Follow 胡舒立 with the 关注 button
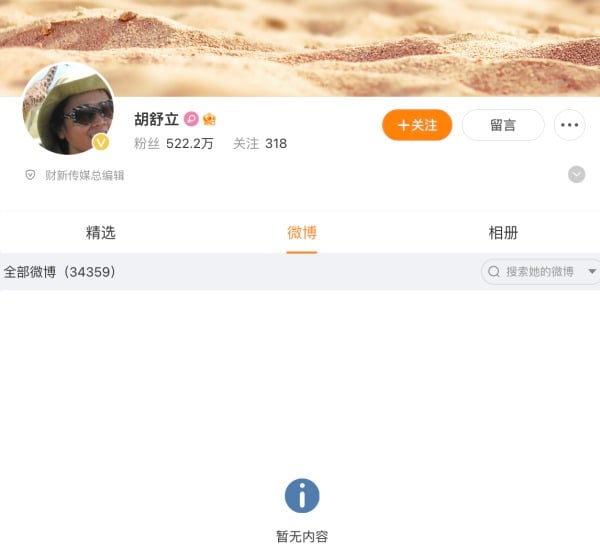The image size is (600, 549). tap(417, 125)
